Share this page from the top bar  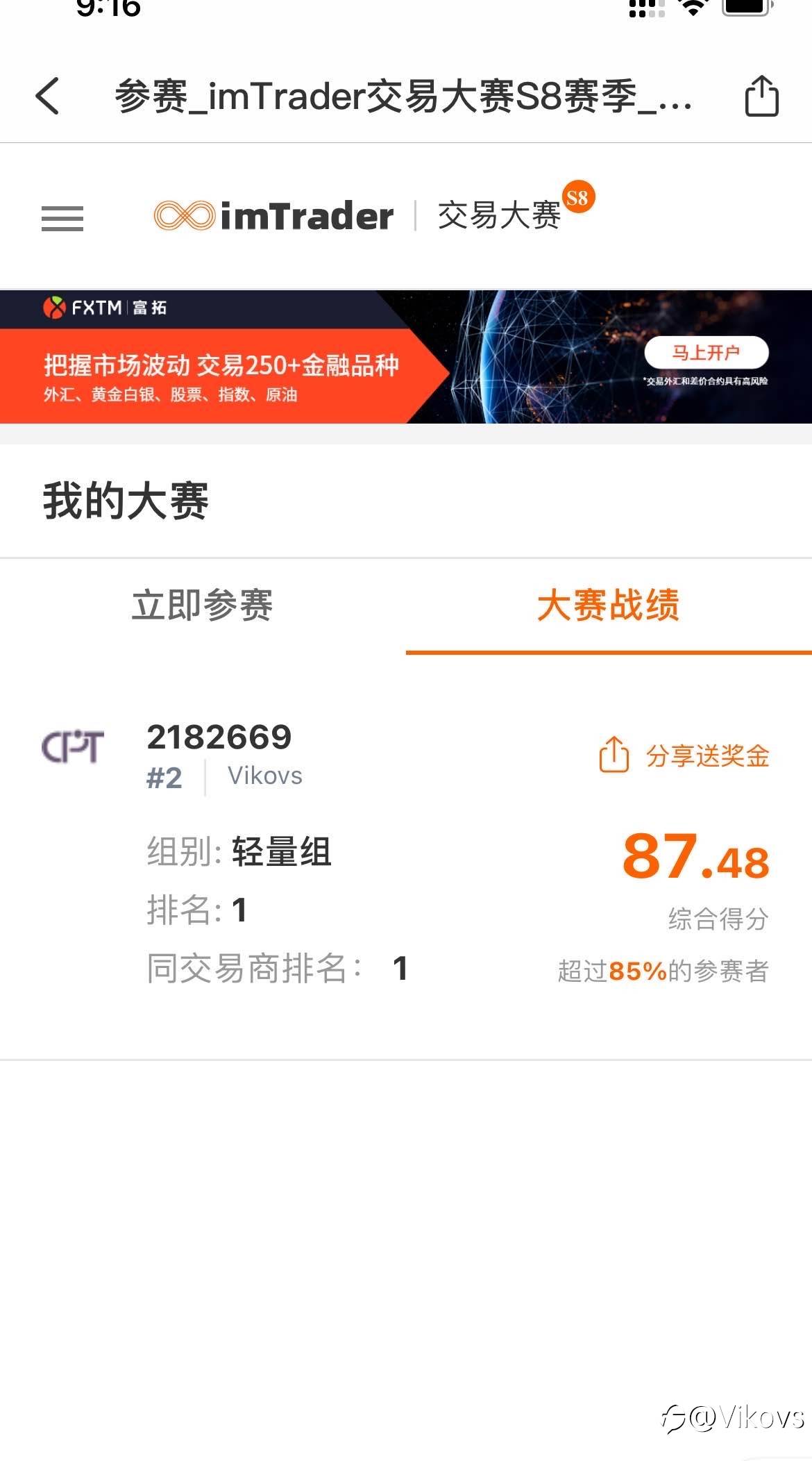click(x=761, y=96)
